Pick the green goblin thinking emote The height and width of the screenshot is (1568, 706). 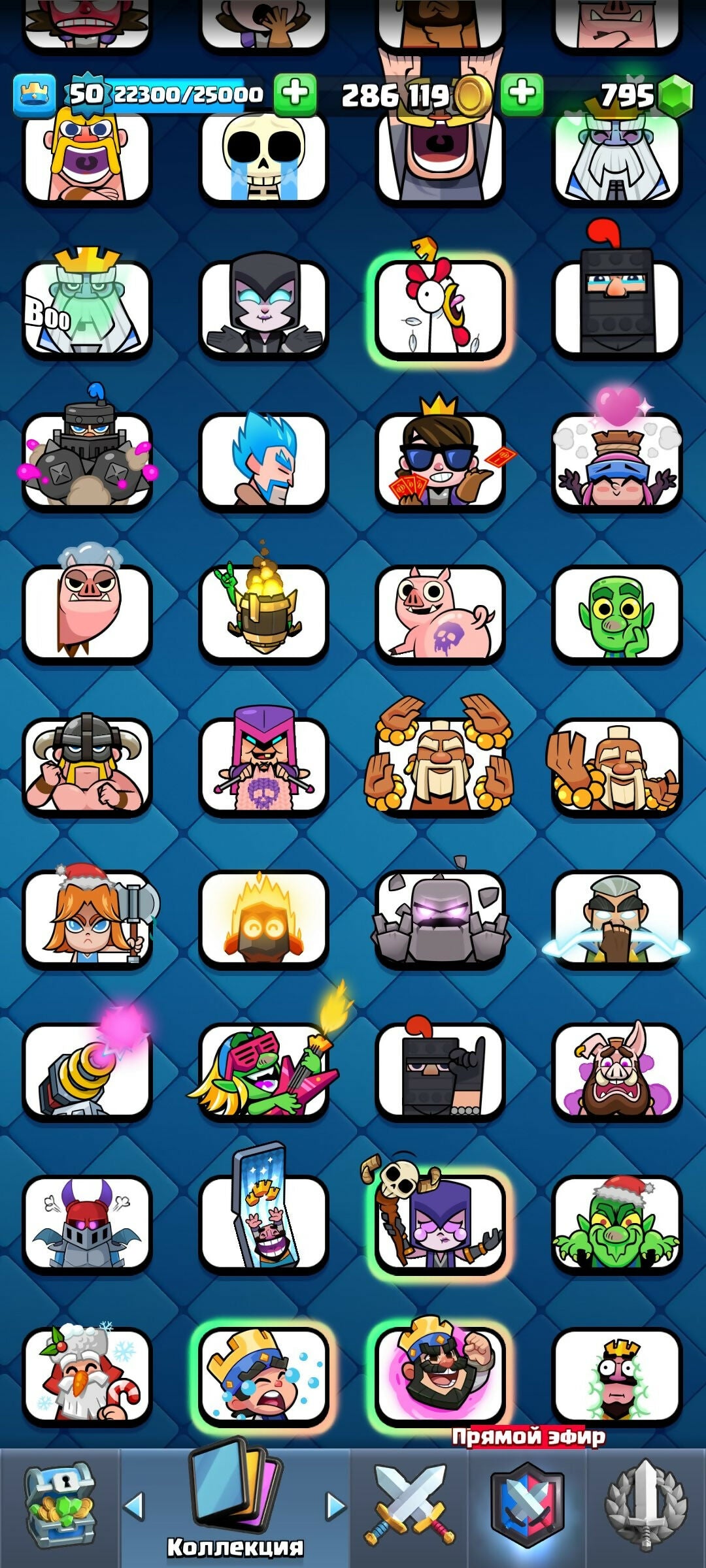[616, 614]
